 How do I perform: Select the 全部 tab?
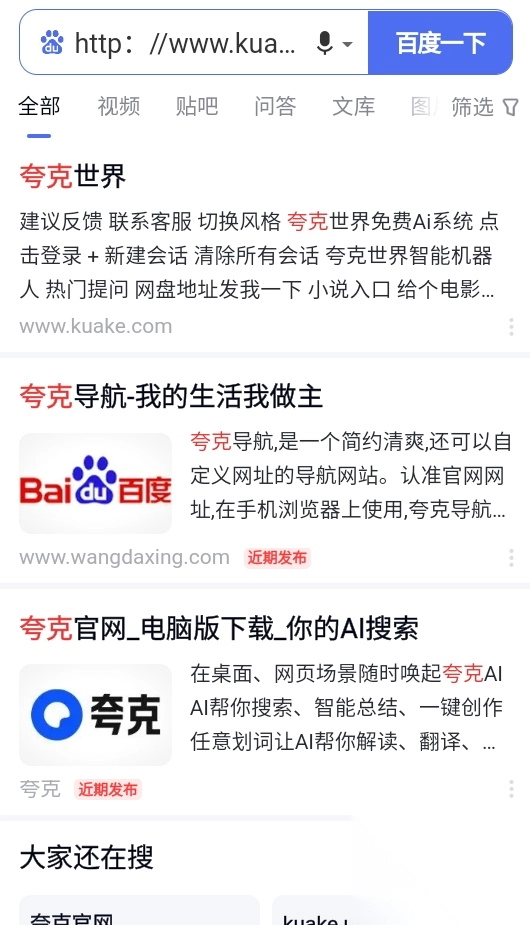click(x=40, y=107)
